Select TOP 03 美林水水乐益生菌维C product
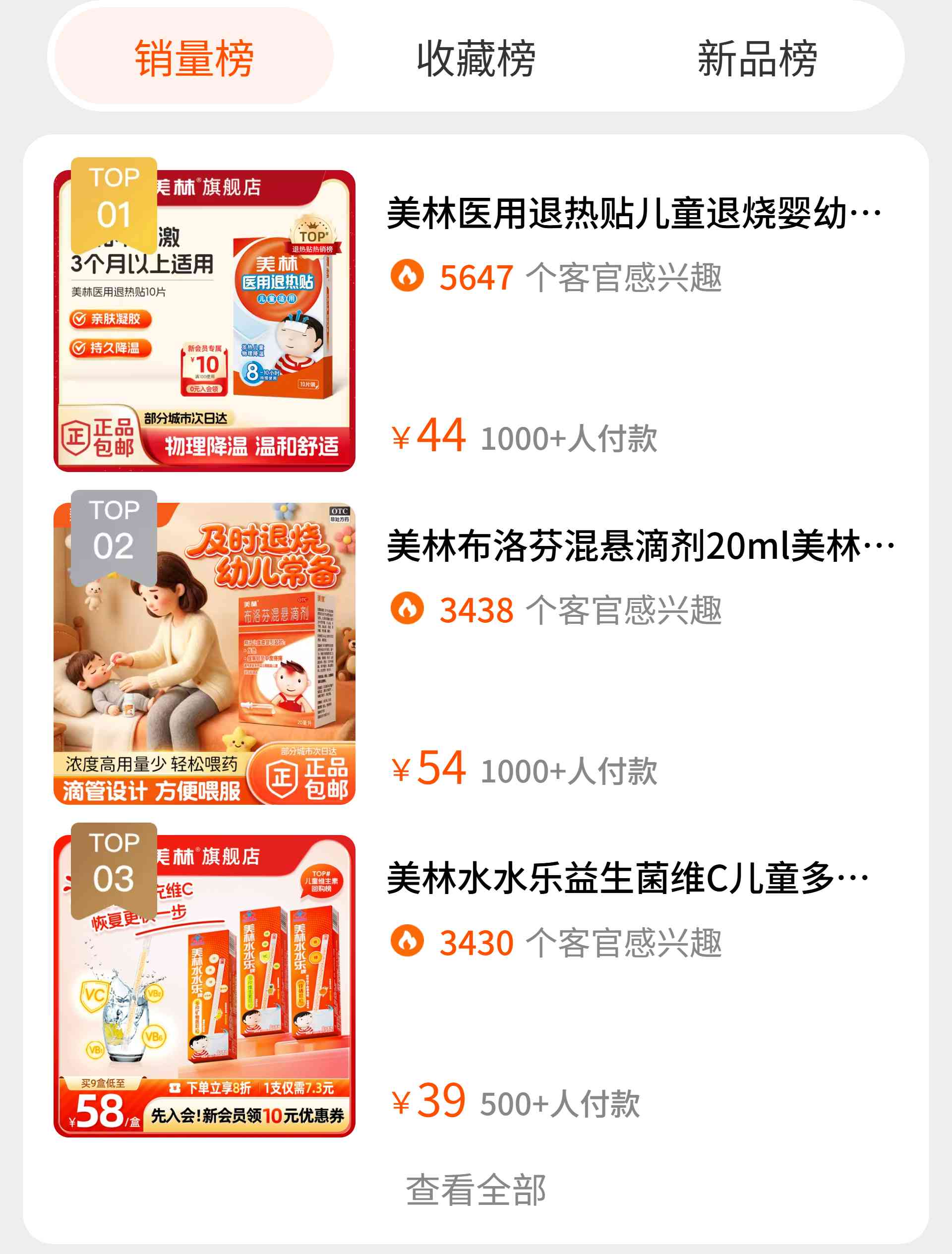This screenshot has width=952, height=1254. [627, 879]
